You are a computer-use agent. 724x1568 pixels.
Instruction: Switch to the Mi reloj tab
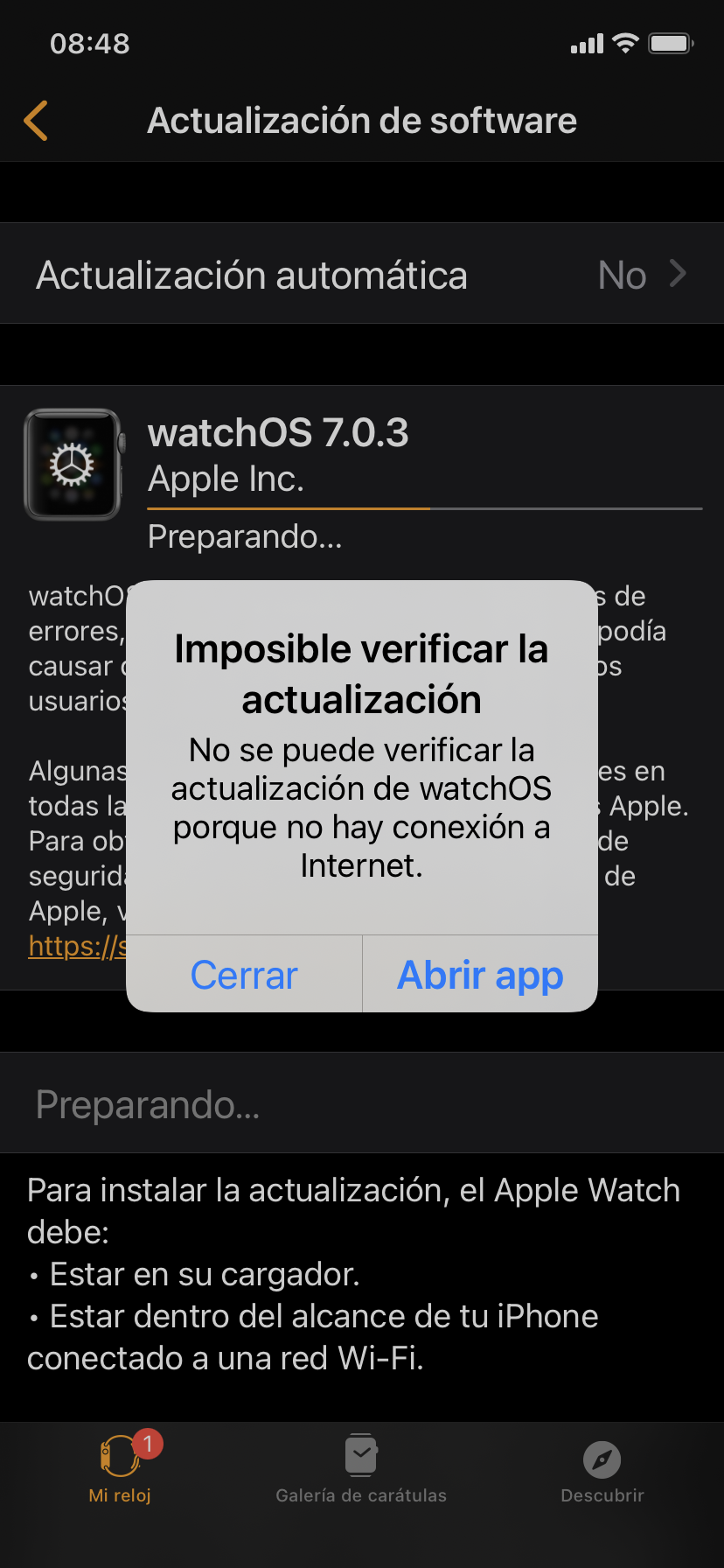pos(121,1469)
